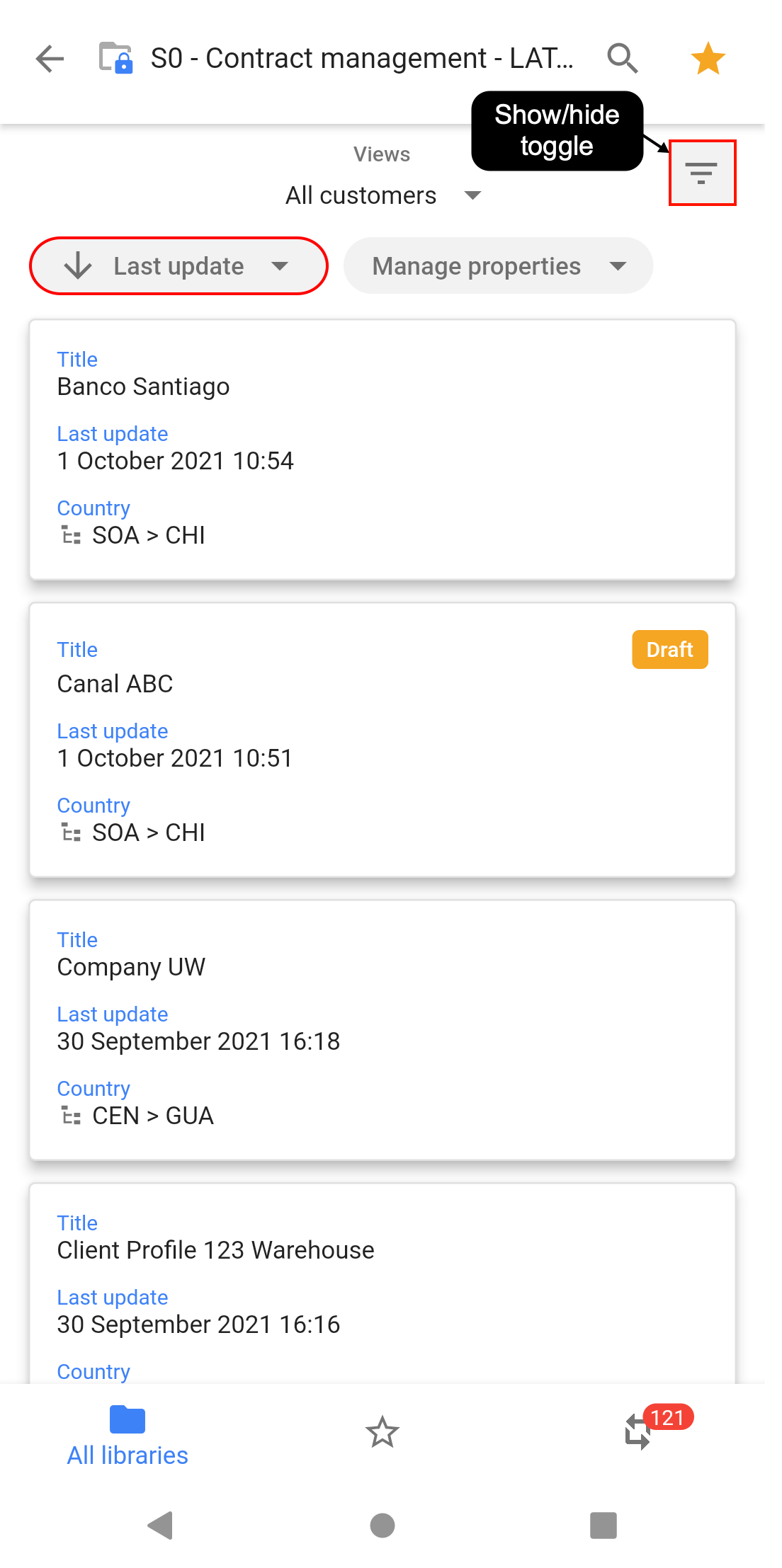The height and width of the screenshot is (1568, 782).
Task: Tap the 121 notification badge
Action: [x=667, y=1418]
